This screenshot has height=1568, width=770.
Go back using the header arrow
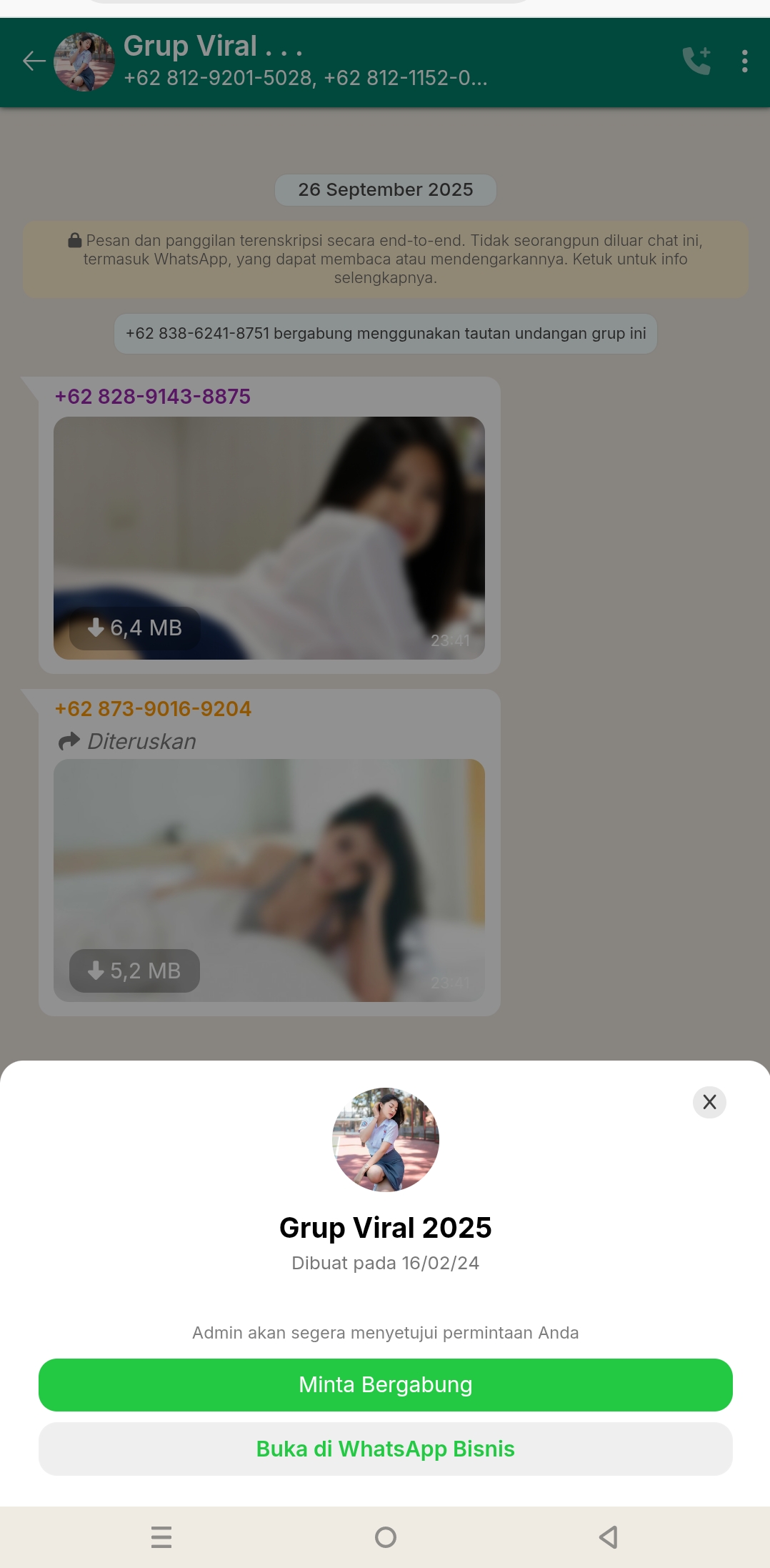pyautogui.click(x=34, y=61)
